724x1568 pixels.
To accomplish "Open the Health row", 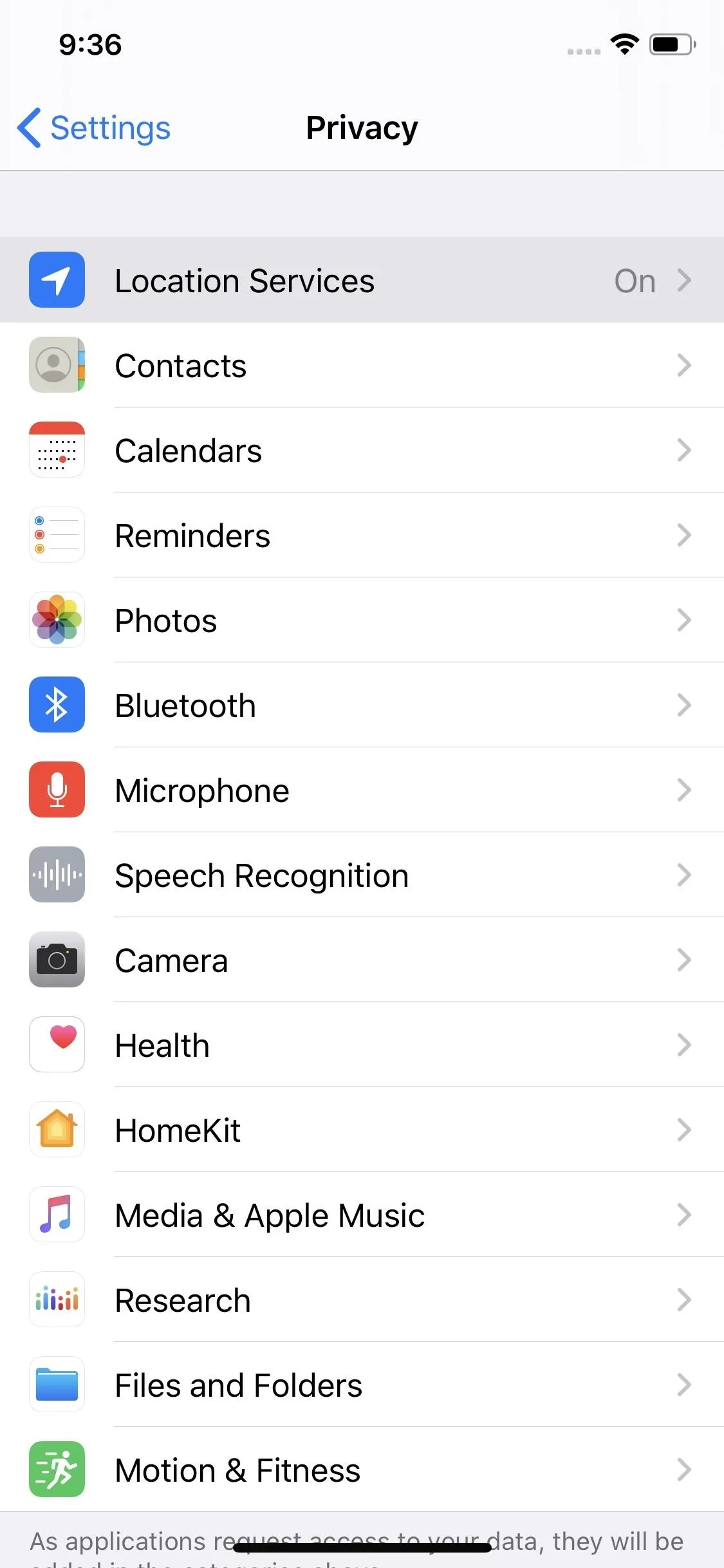I will [362, 1045].
